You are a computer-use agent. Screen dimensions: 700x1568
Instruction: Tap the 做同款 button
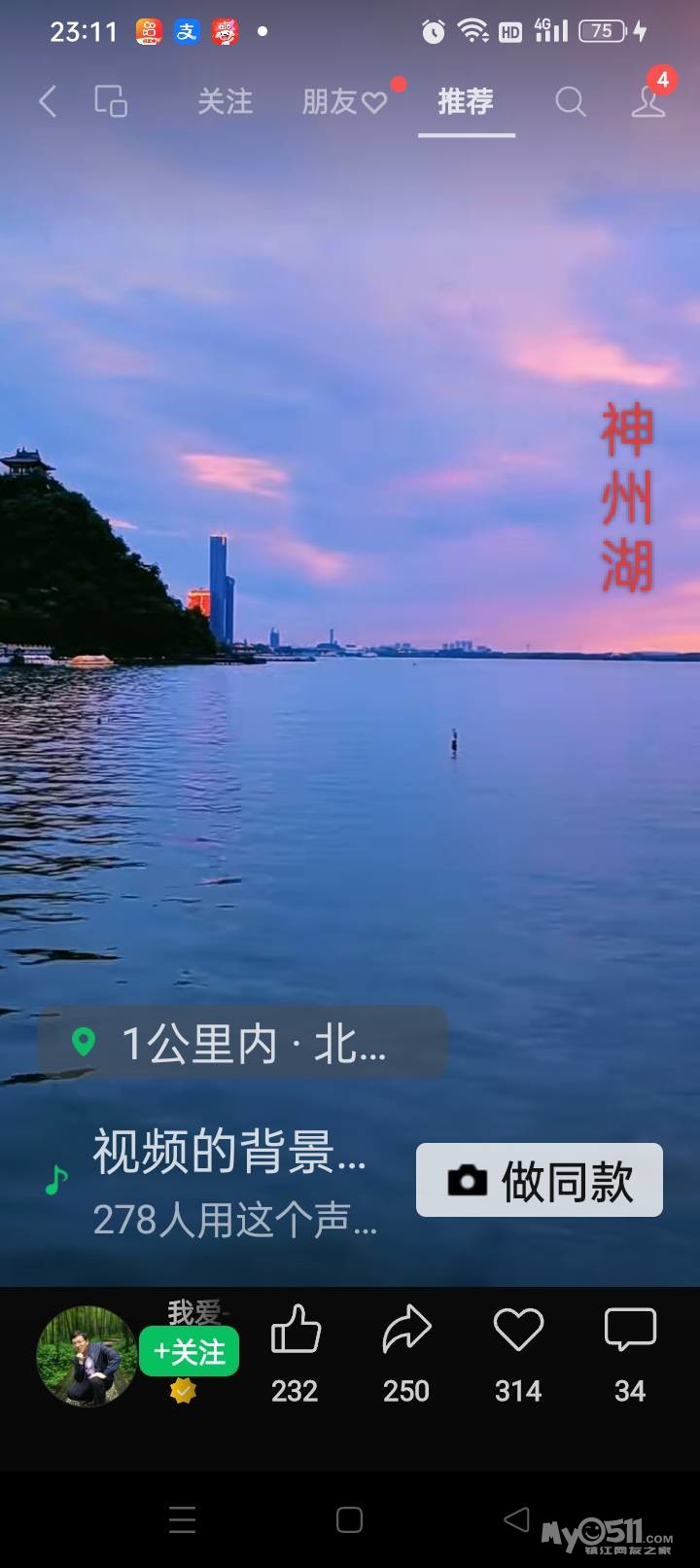coord(540,1180)
